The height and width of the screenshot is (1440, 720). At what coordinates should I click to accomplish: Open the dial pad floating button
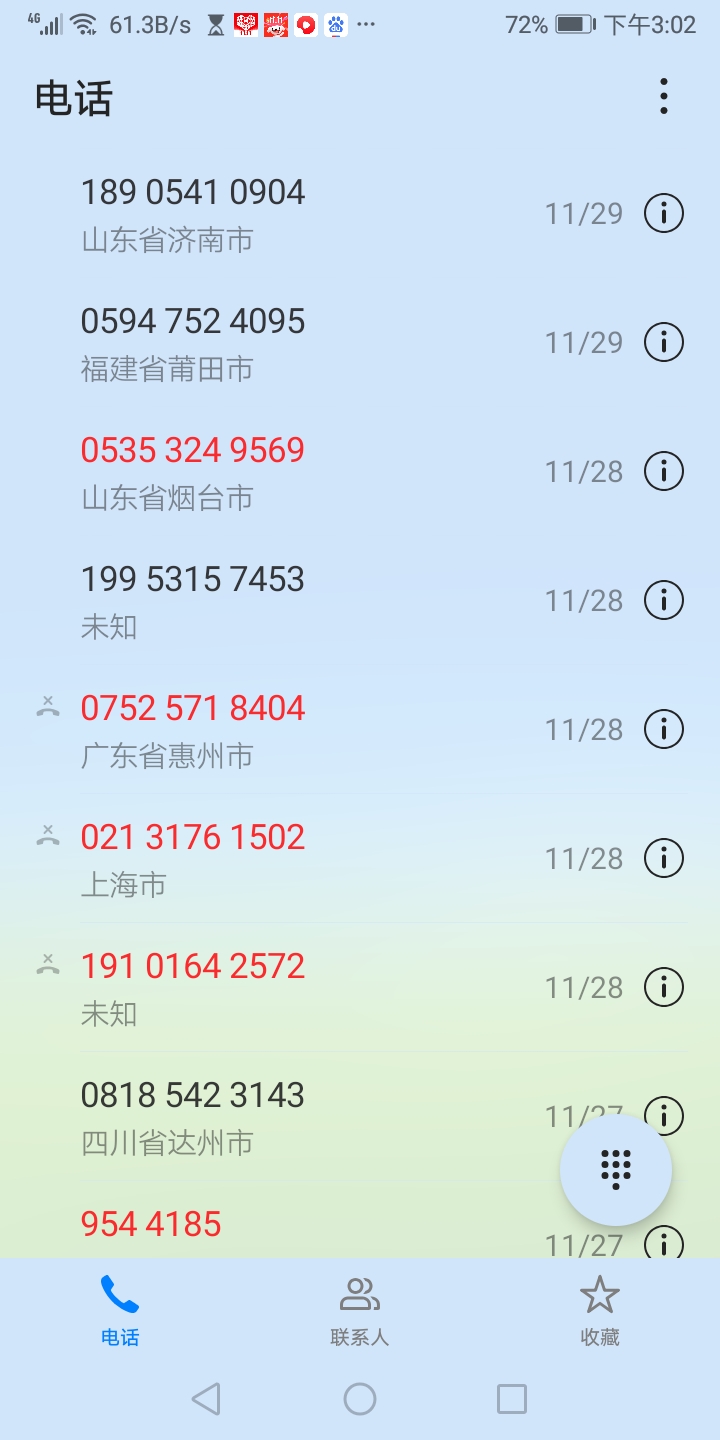(616, 1170)
